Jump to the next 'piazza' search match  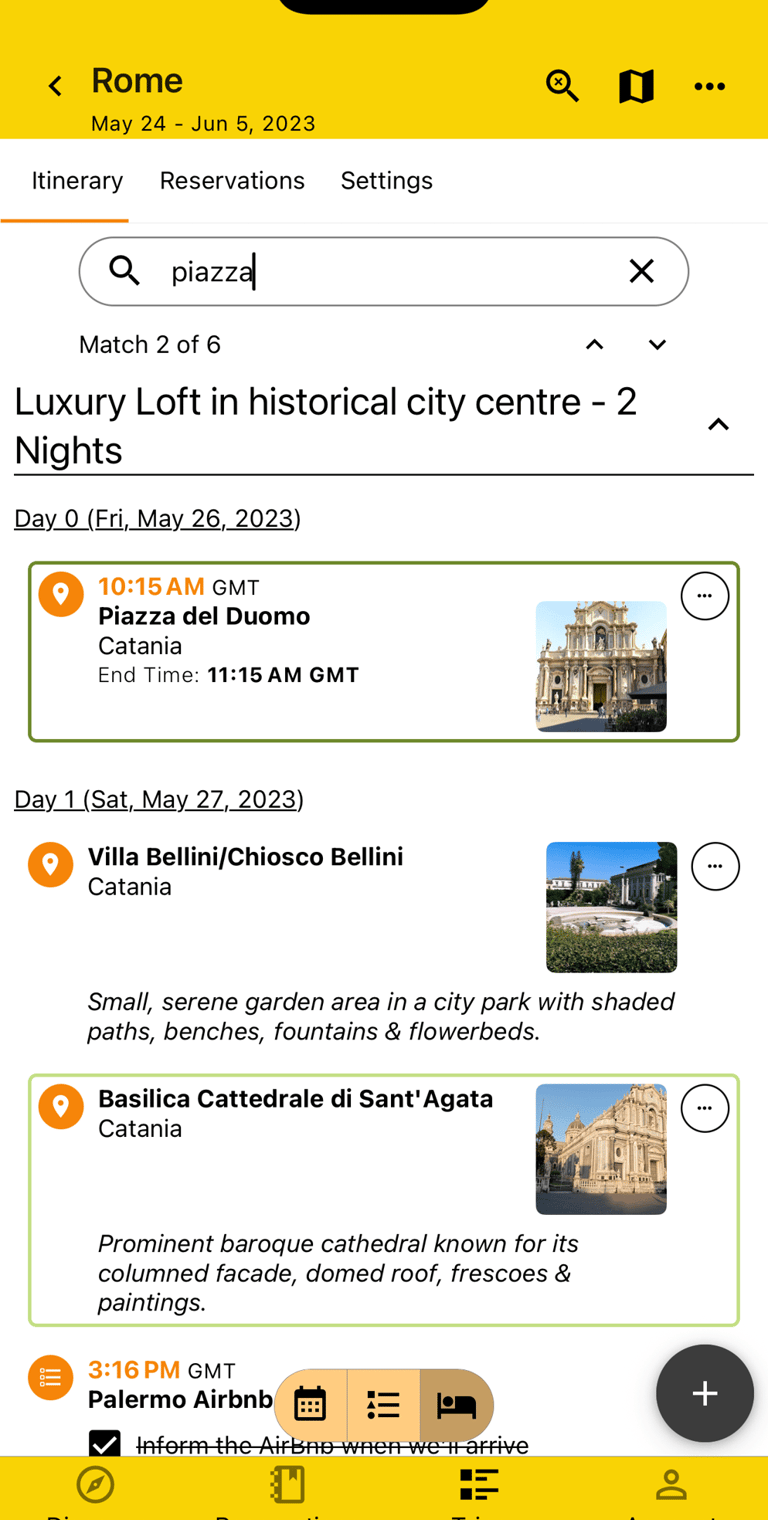click(x=657, y=344)
